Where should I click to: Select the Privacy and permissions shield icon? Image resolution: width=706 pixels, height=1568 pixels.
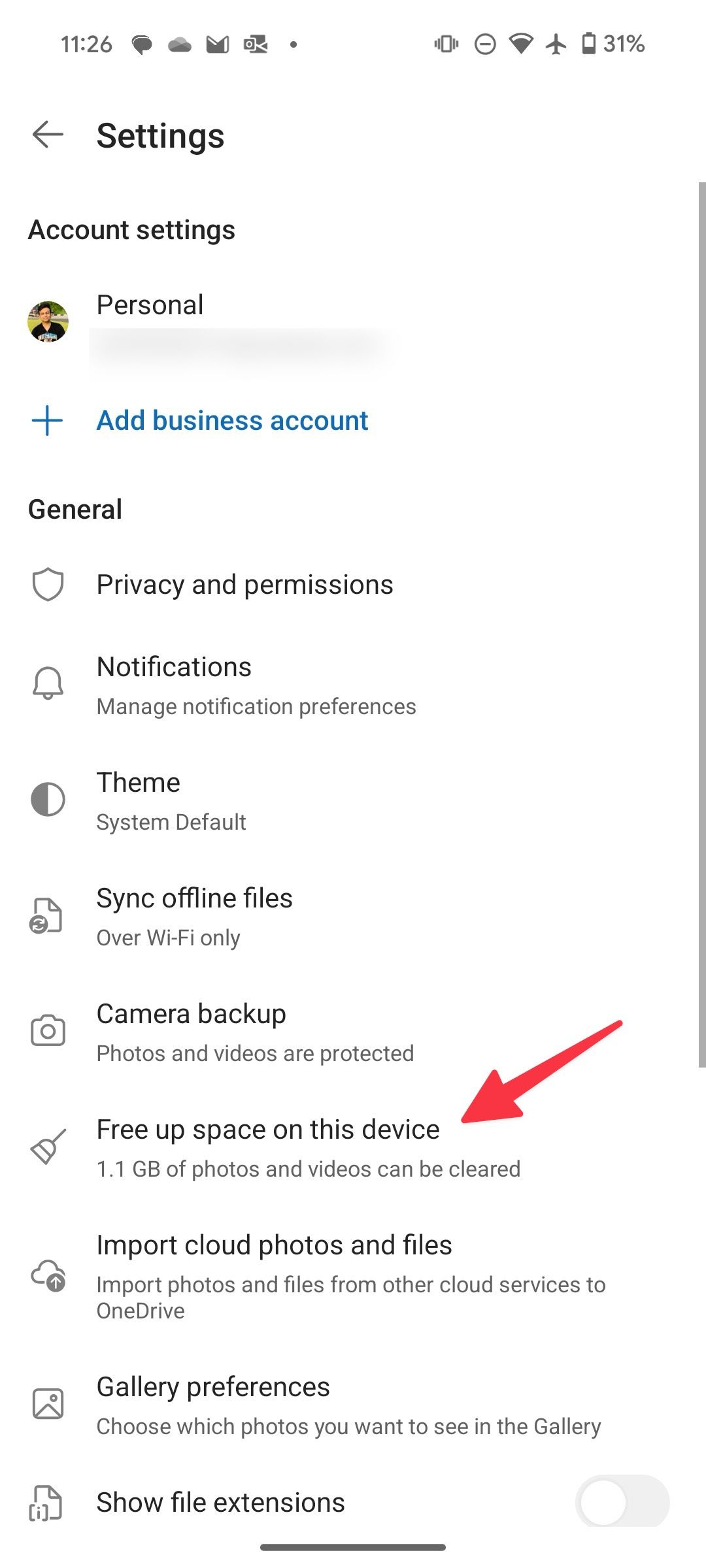48,583
